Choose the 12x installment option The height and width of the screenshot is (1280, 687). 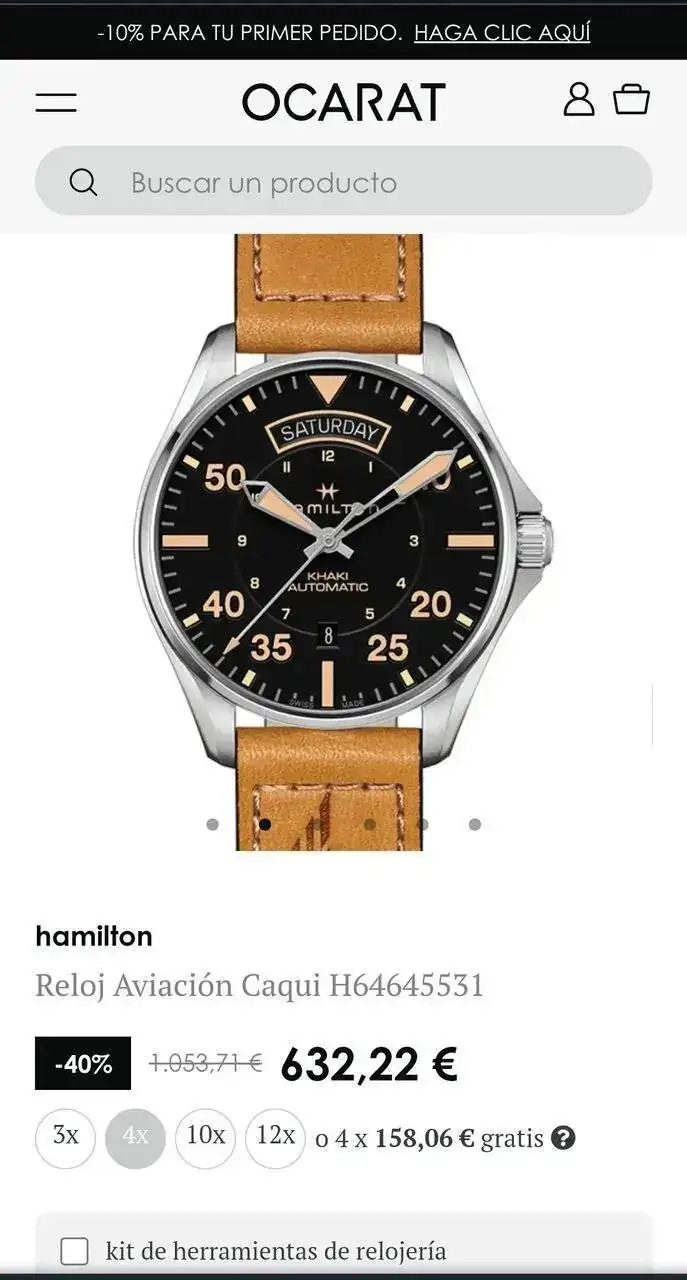click(x=275, y=1138)
